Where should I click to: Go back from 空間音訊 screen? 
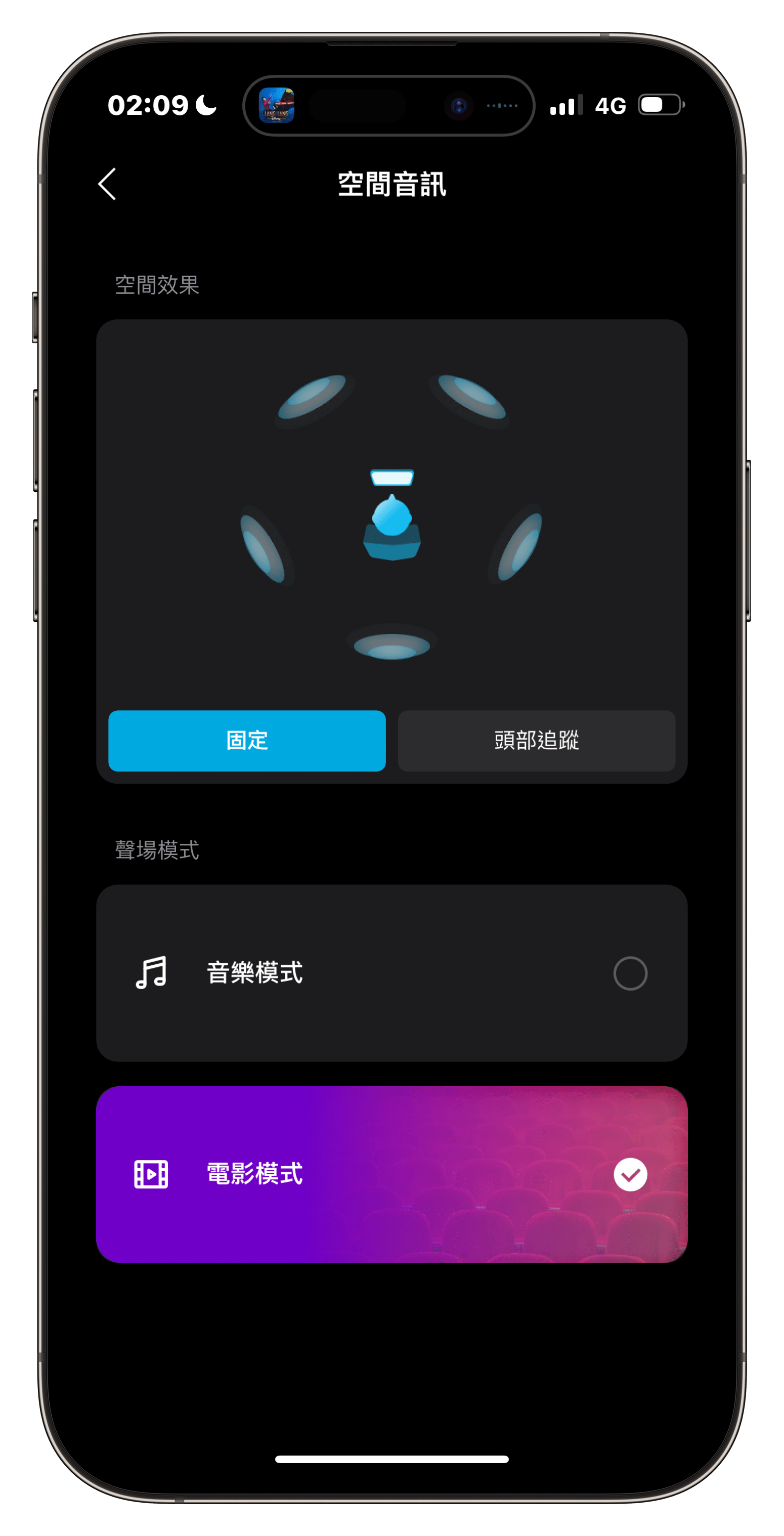point(107,184)
